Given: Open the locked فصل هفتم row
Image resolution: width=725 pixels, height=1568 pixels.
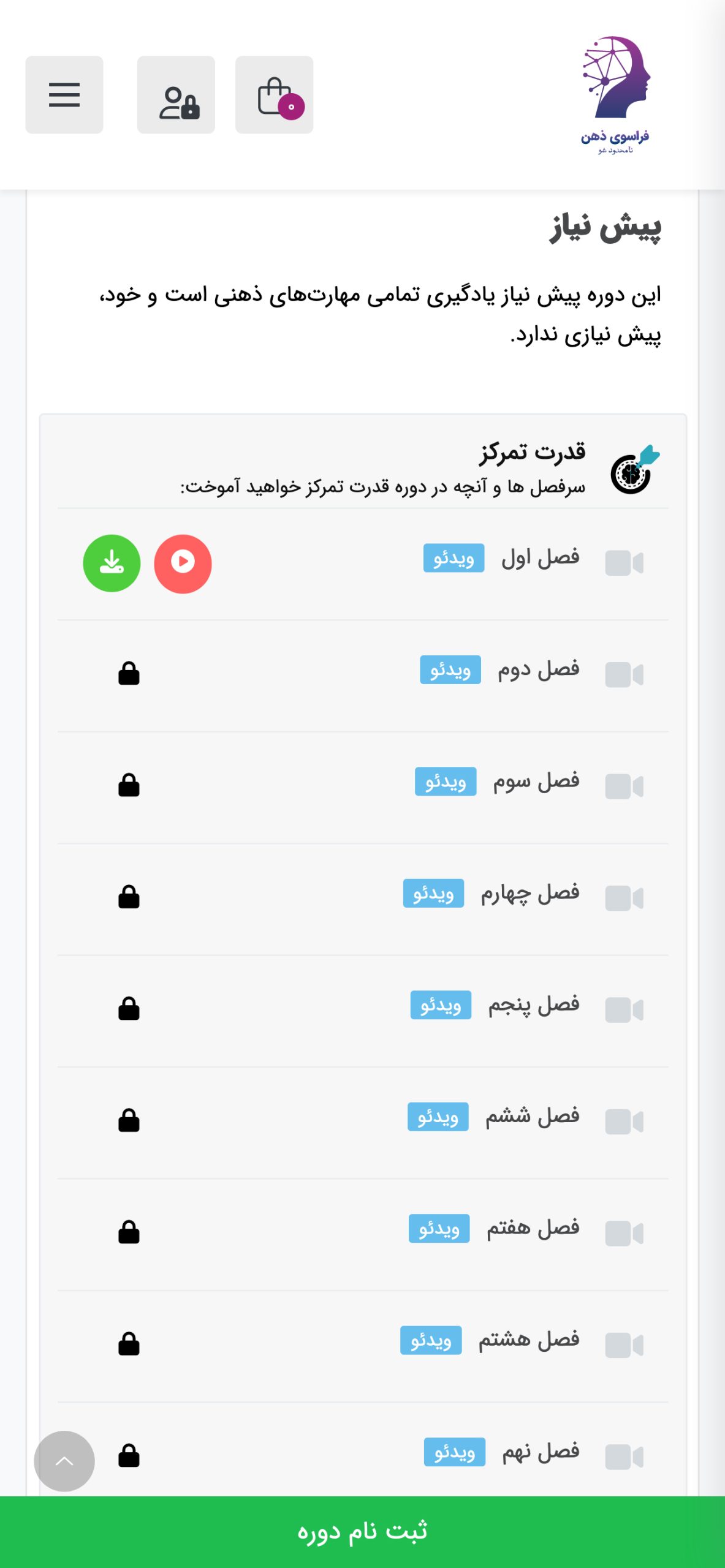Looking at the screenshot, I should [x=363, y=1234].
